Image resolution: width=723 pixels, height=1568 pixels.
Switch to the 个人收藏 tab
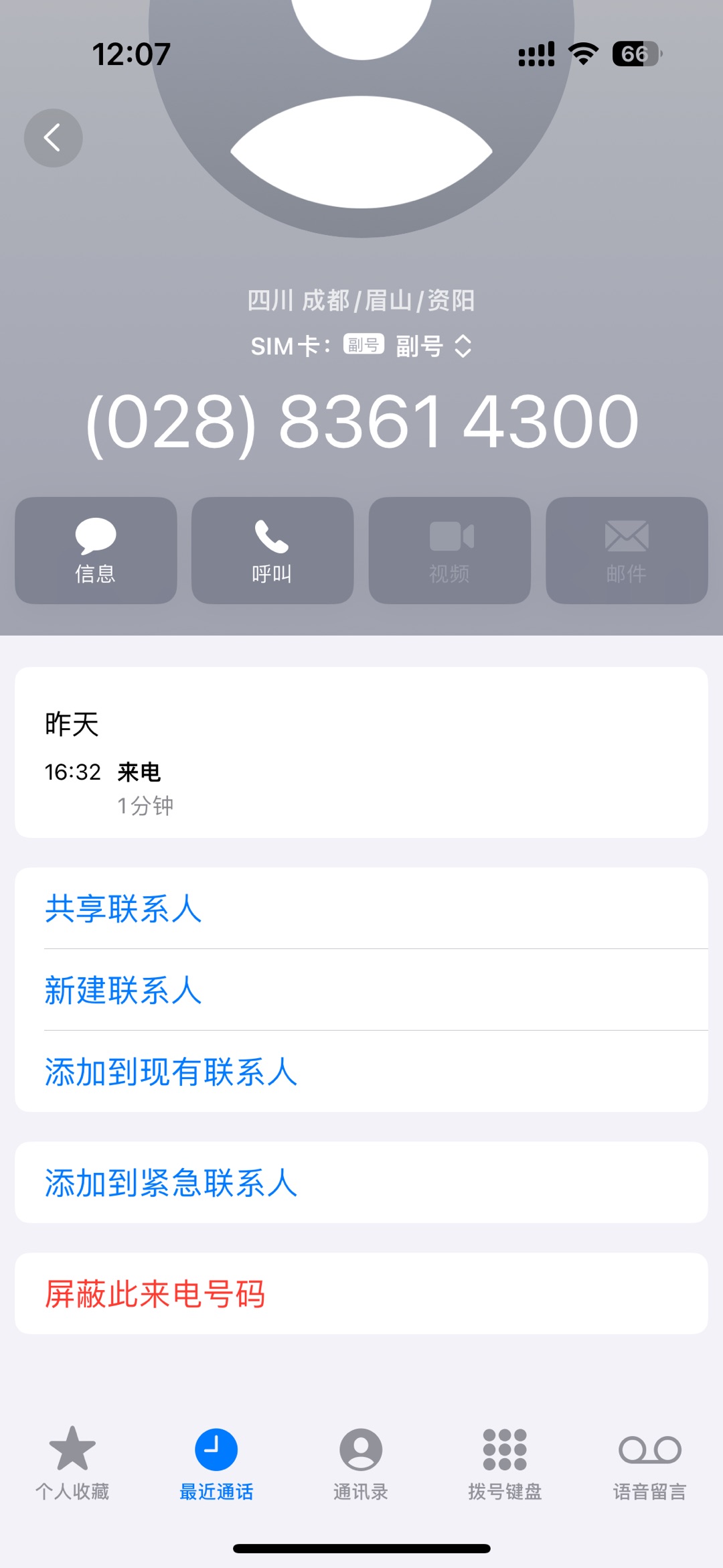pos(72,1463)
